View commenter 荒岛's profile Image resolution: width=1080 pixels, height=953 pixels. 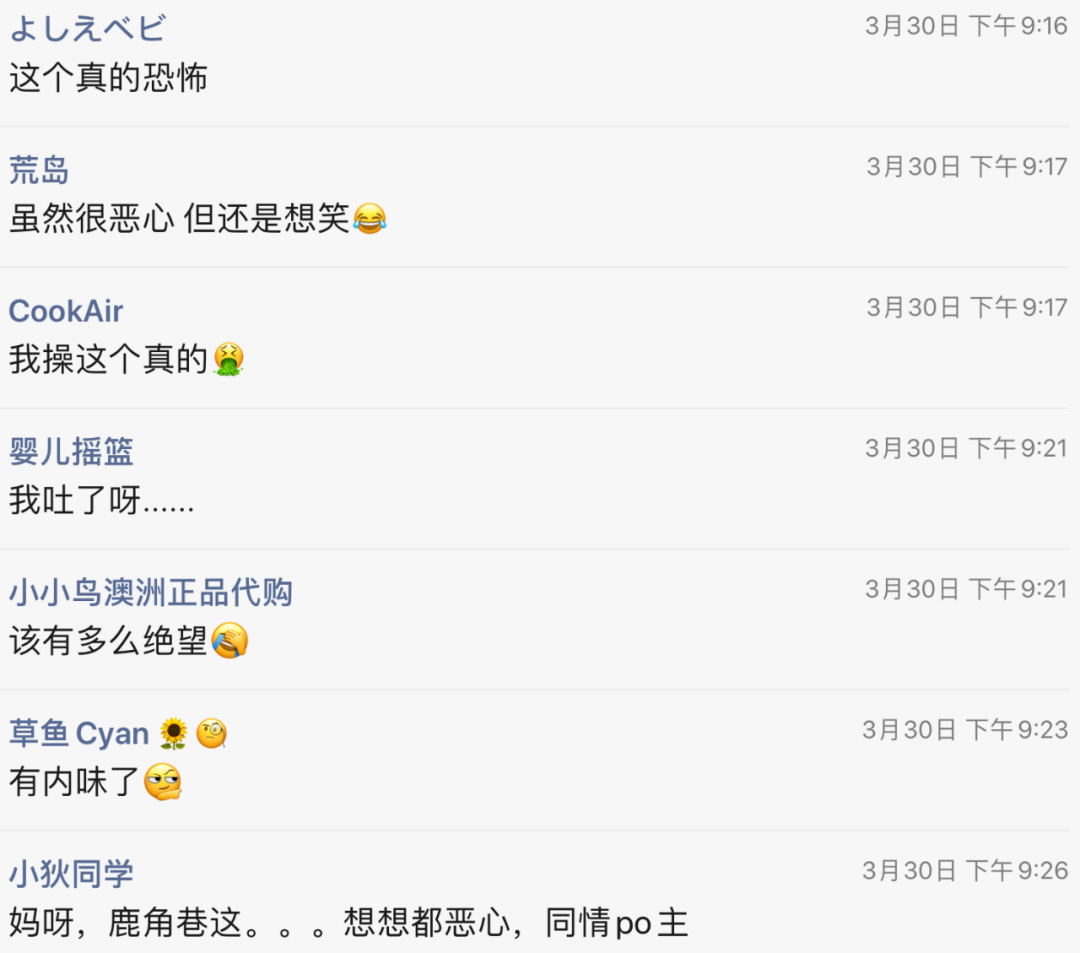pos(39,170)
